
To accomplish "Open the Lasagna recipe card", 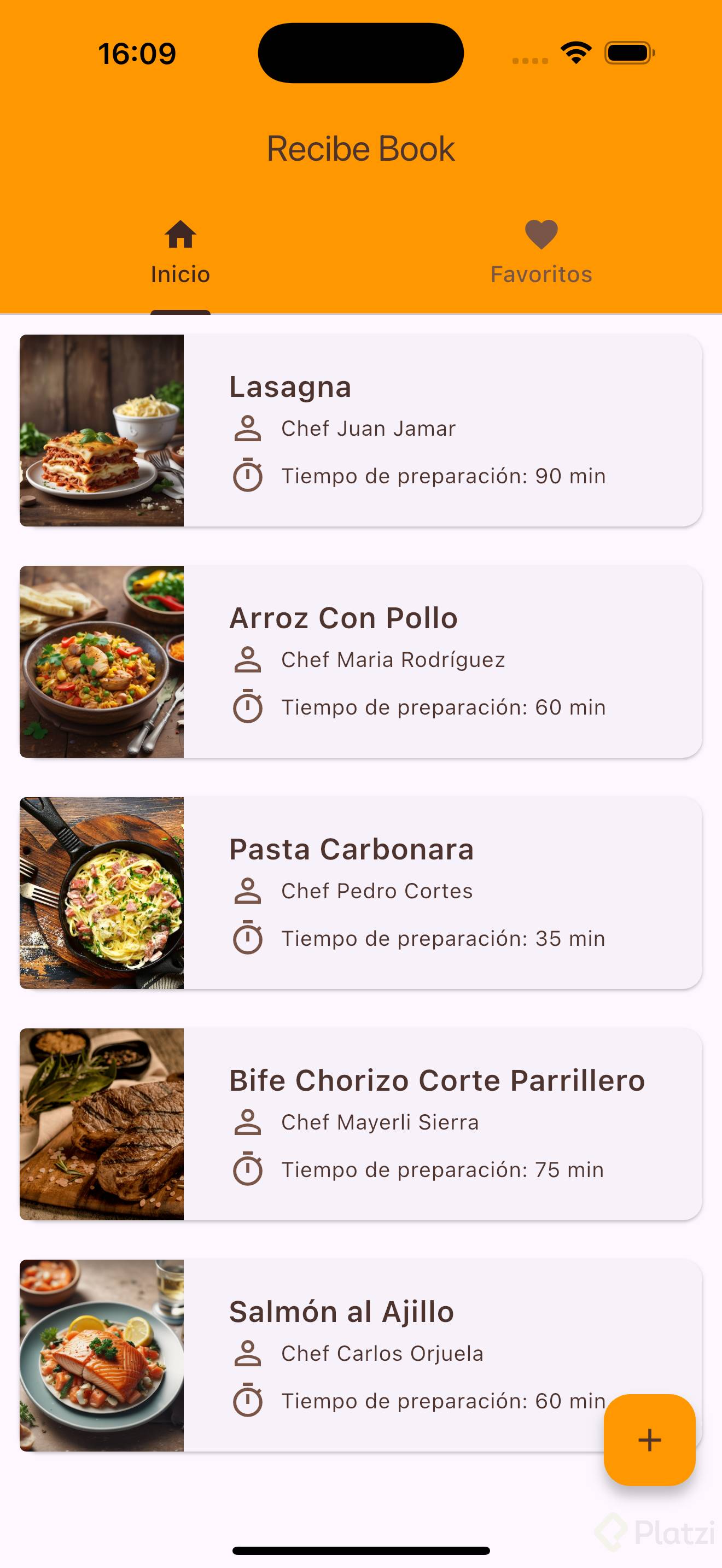I will tap(360, 430).
